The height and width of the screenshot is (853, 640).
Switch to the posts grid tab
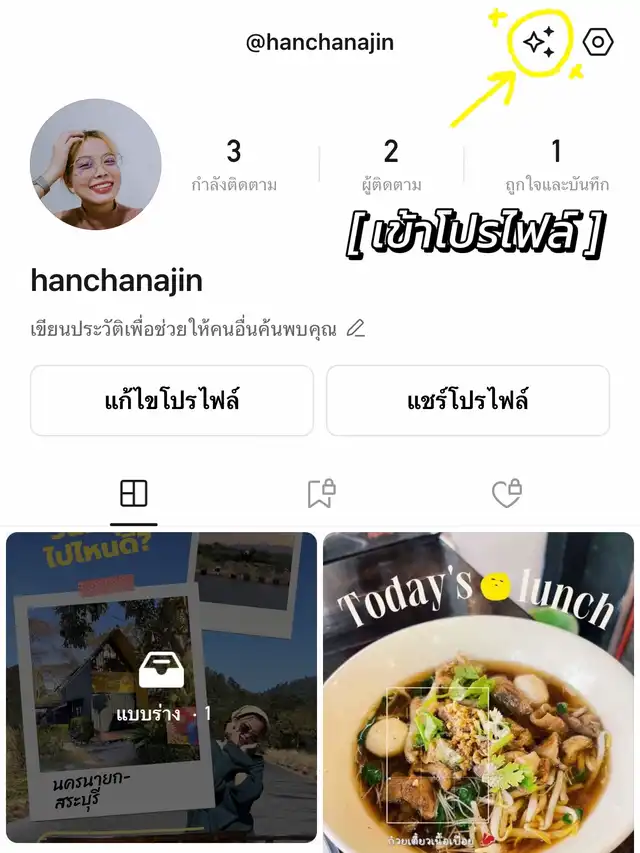(x=133, y=493)
